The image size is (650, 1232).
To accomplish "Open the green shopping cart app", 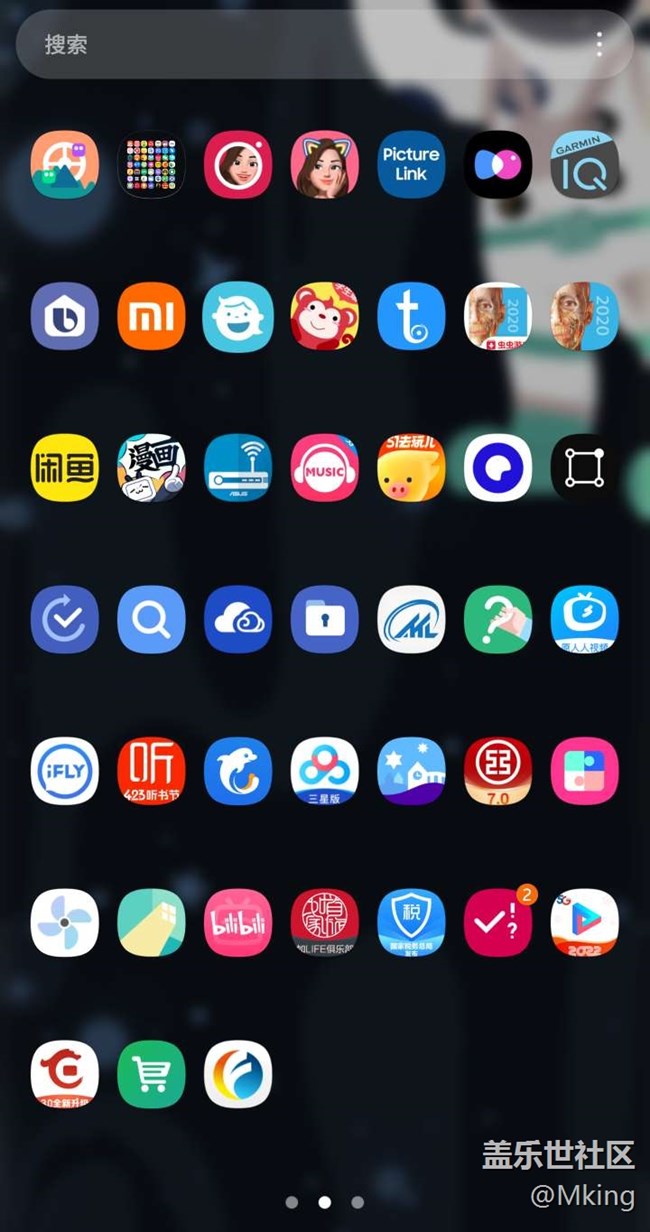I will [151, 1074].
